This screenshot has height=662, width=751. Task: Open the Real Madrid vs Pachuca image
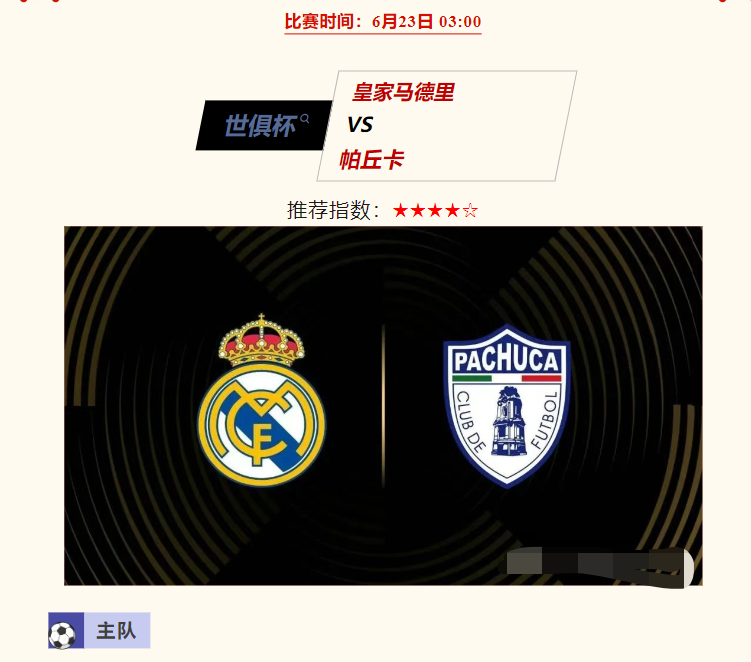coord(383,405)
